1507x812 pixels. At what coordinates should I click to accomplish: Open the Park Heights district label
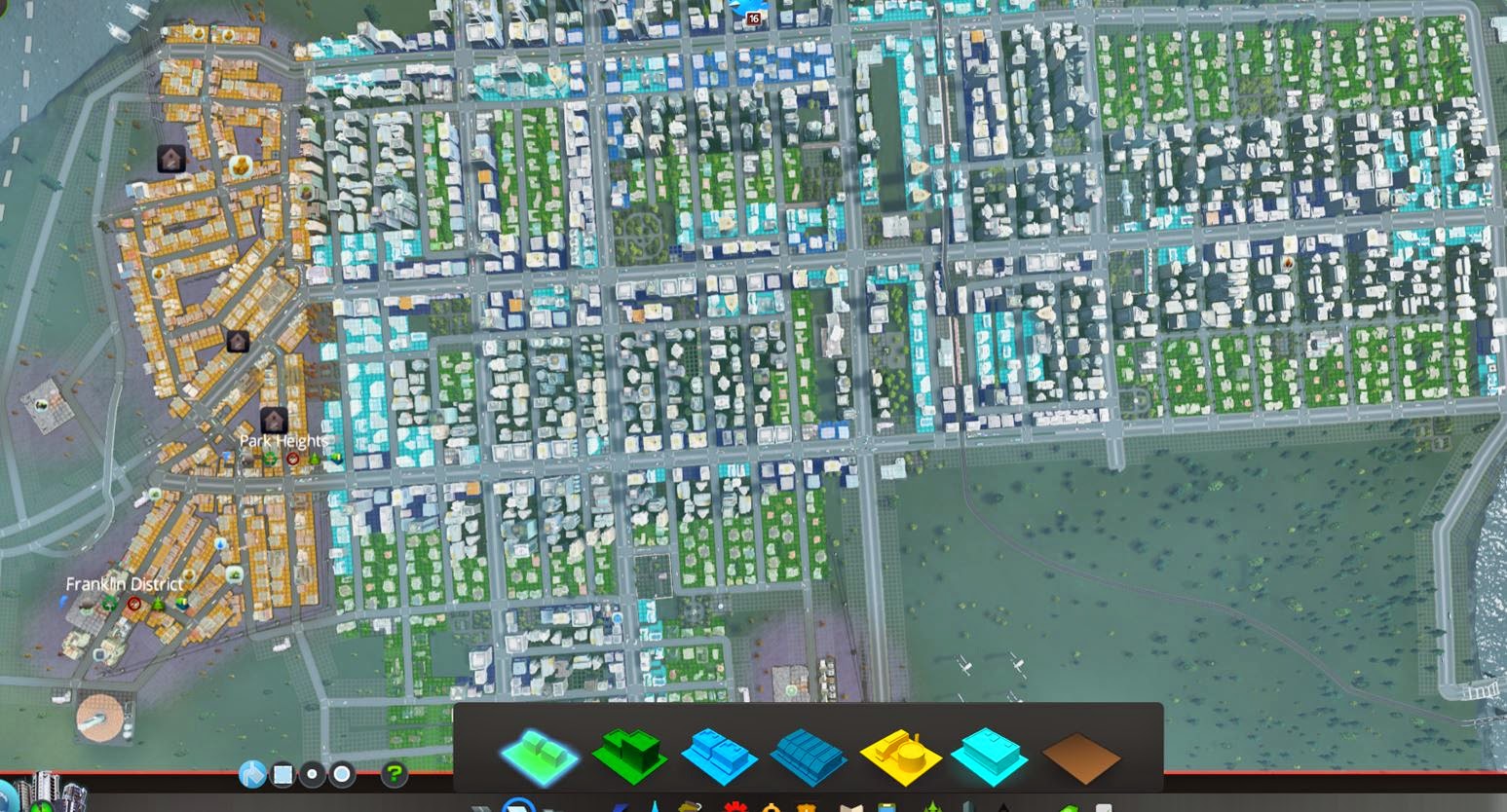click(283, 441)
